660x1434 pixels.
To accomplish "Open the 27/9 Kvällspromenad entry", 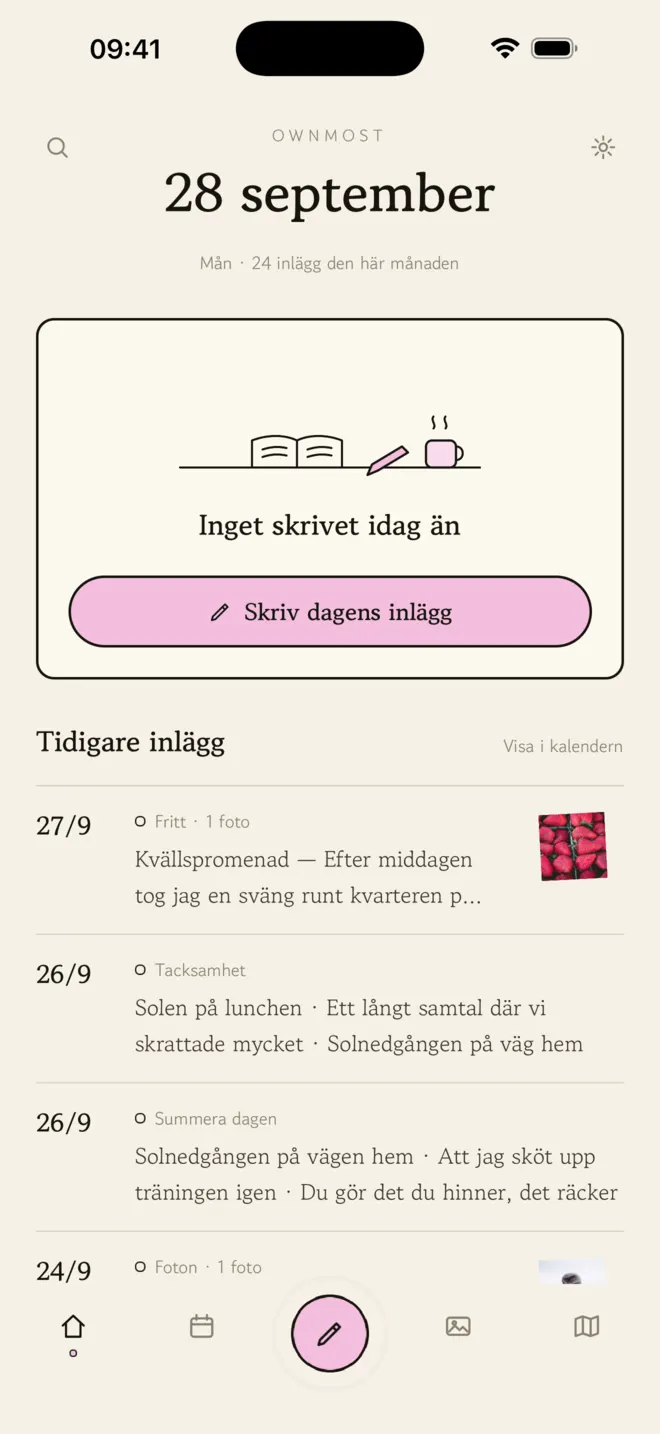I will pyautogui.click(x=330, y=860).
